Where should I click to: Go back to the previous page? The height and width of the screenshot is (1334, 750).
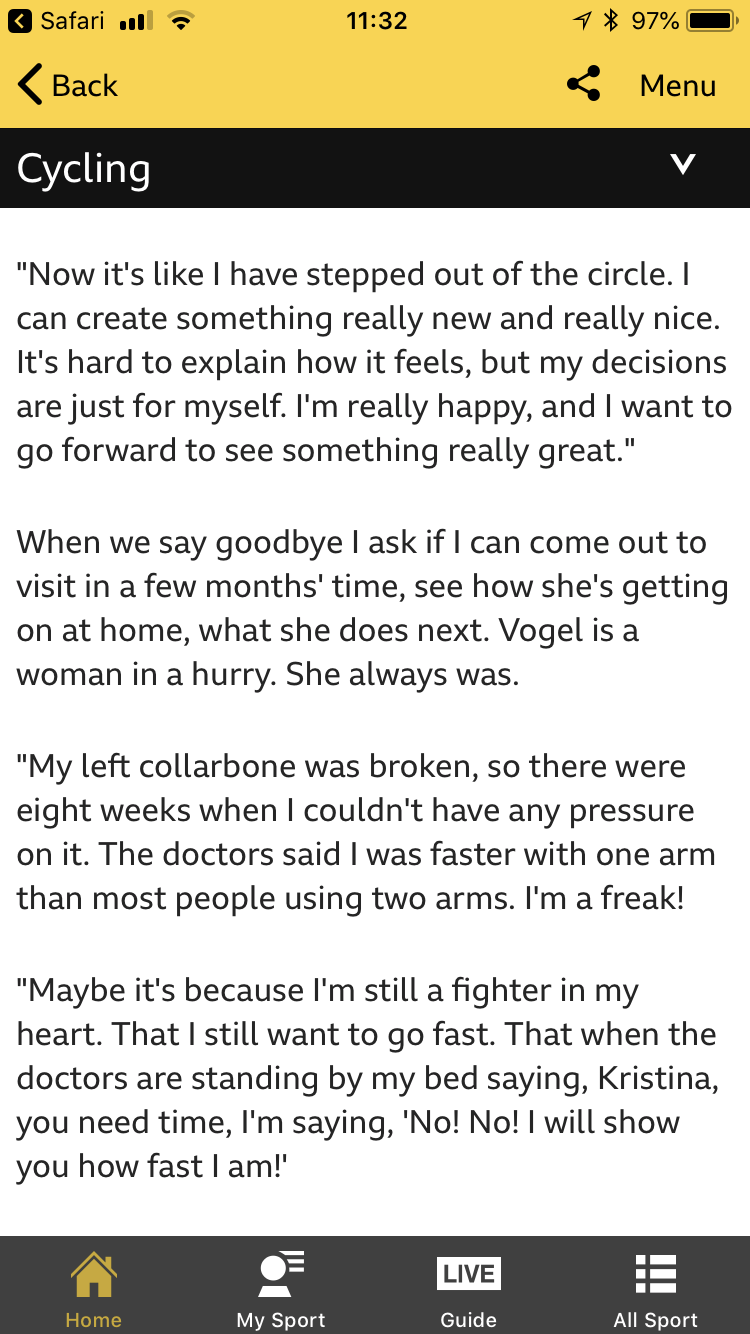point(68,86)
